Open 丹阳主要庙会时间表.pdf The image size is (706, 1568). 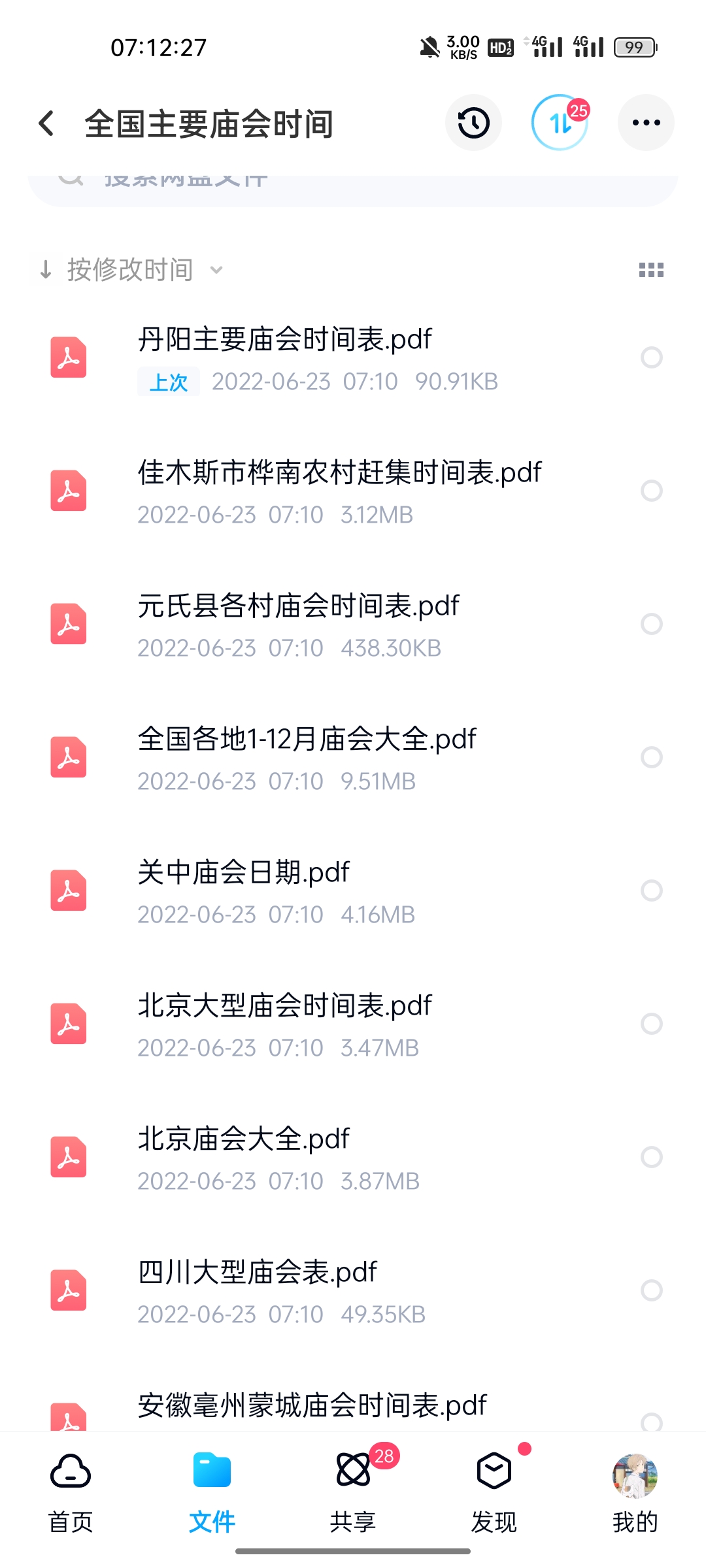[353, 359]
